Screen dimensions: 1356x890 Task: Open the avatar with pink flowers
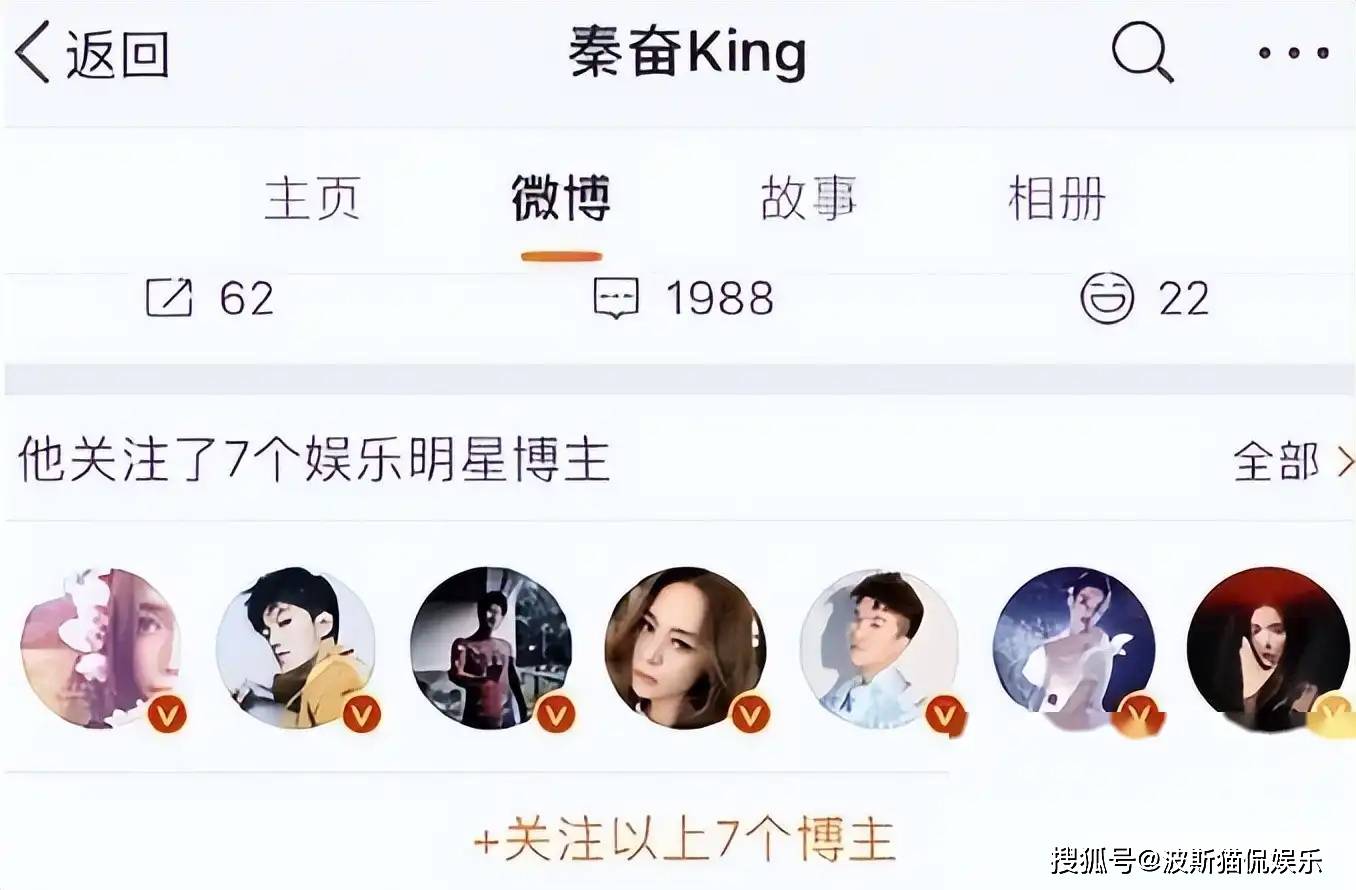point(100,647)
